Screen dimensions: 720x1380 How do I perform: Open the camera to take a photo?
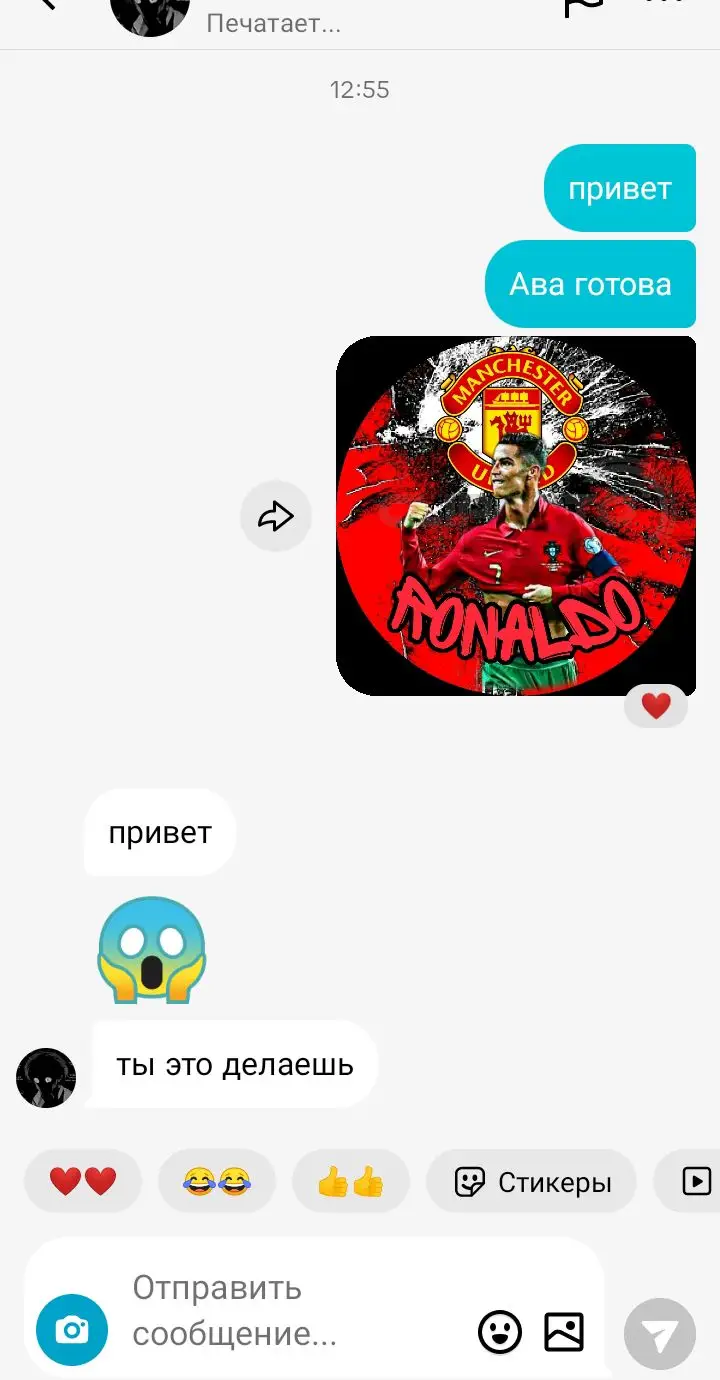coord(72,1330)
